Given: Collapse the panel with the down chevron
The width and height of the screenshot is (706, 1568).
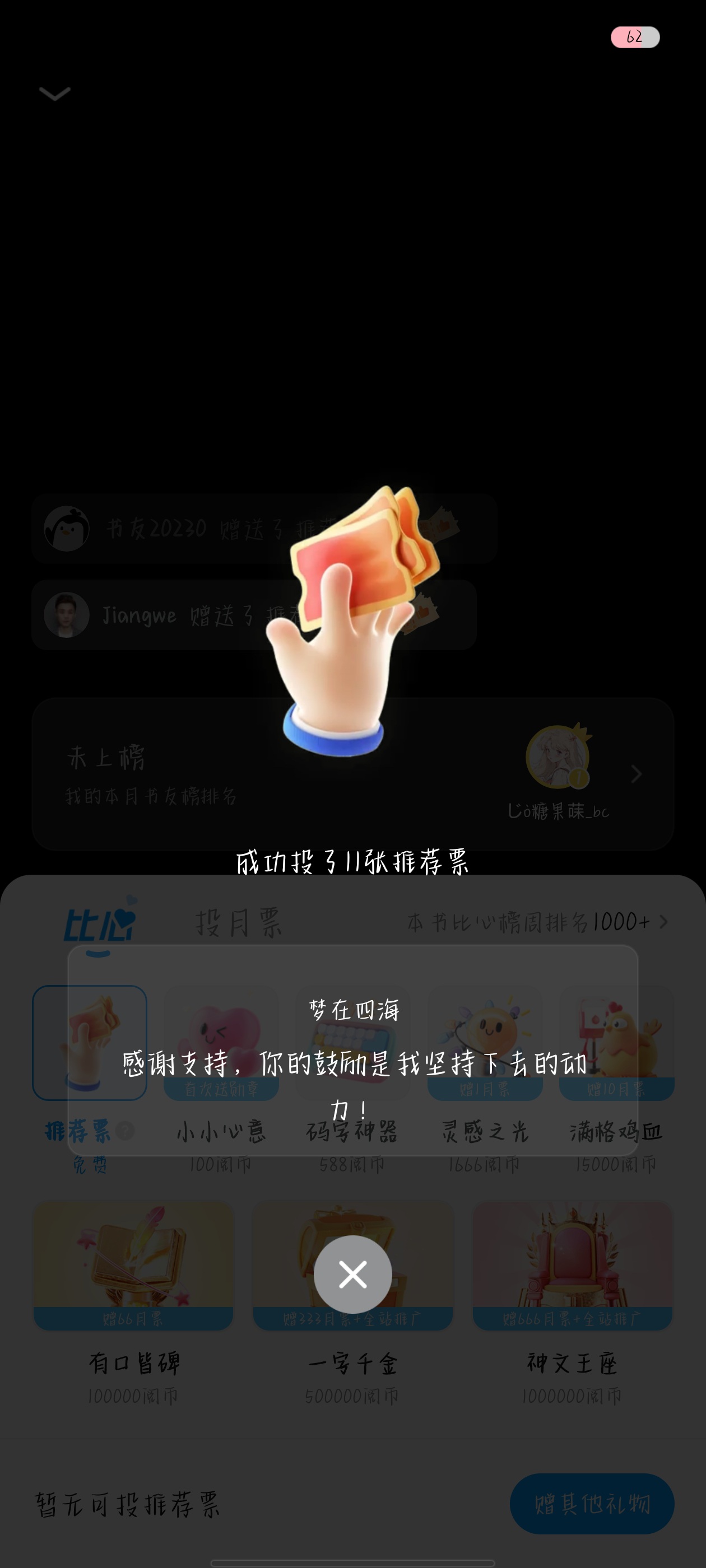Looking at the screenshot, I should (55, 93).
